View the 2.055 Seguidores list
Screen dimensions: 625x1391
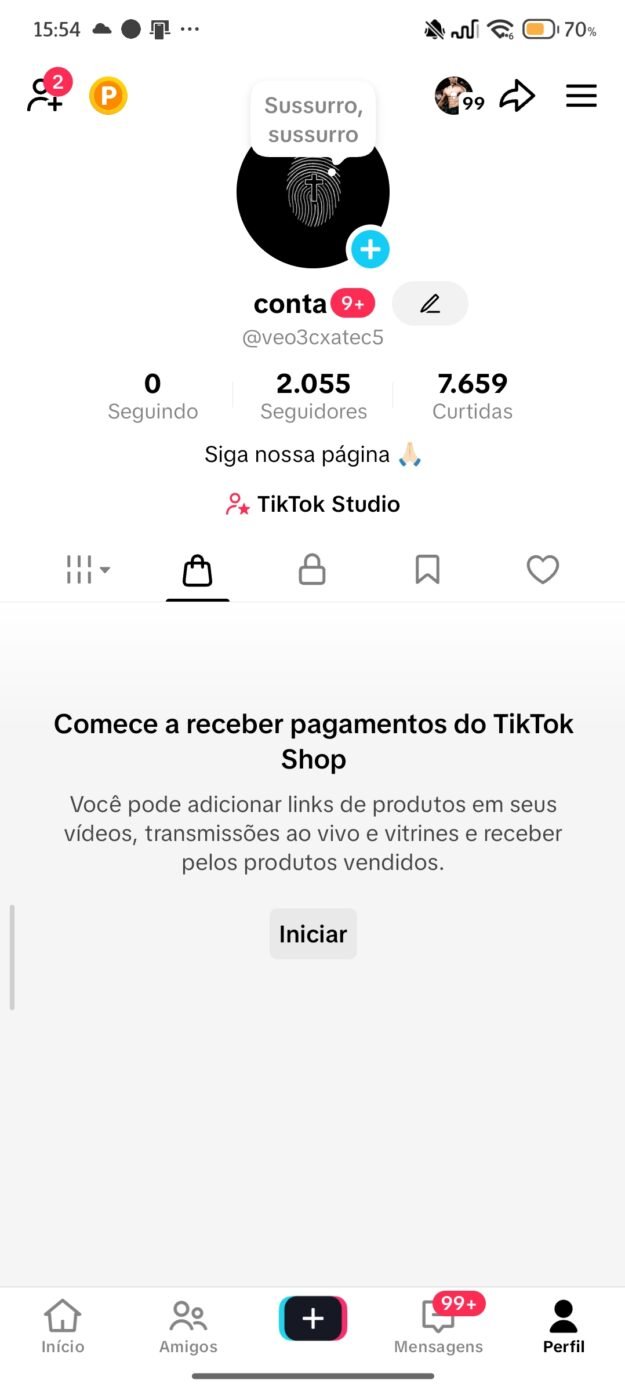[x=313, y=396]
